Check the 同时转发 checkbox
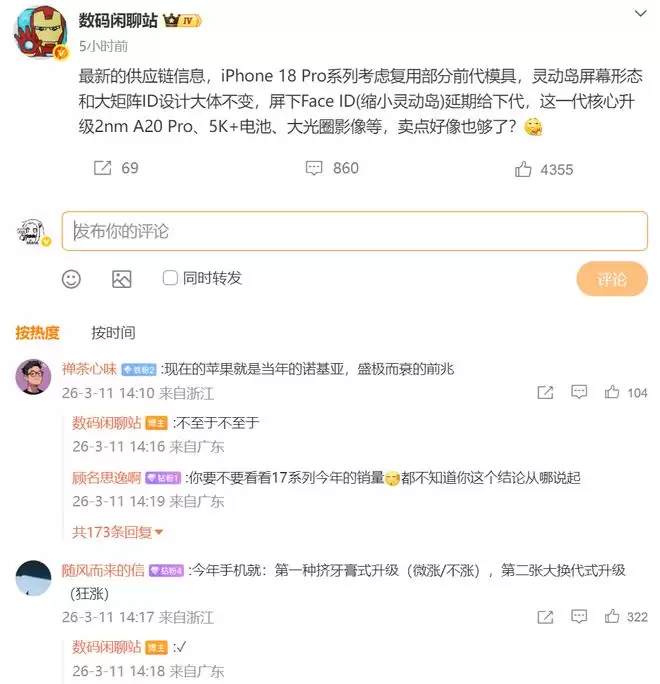Image resolution: width=660 pixels, height=684 pixels. 170,278
